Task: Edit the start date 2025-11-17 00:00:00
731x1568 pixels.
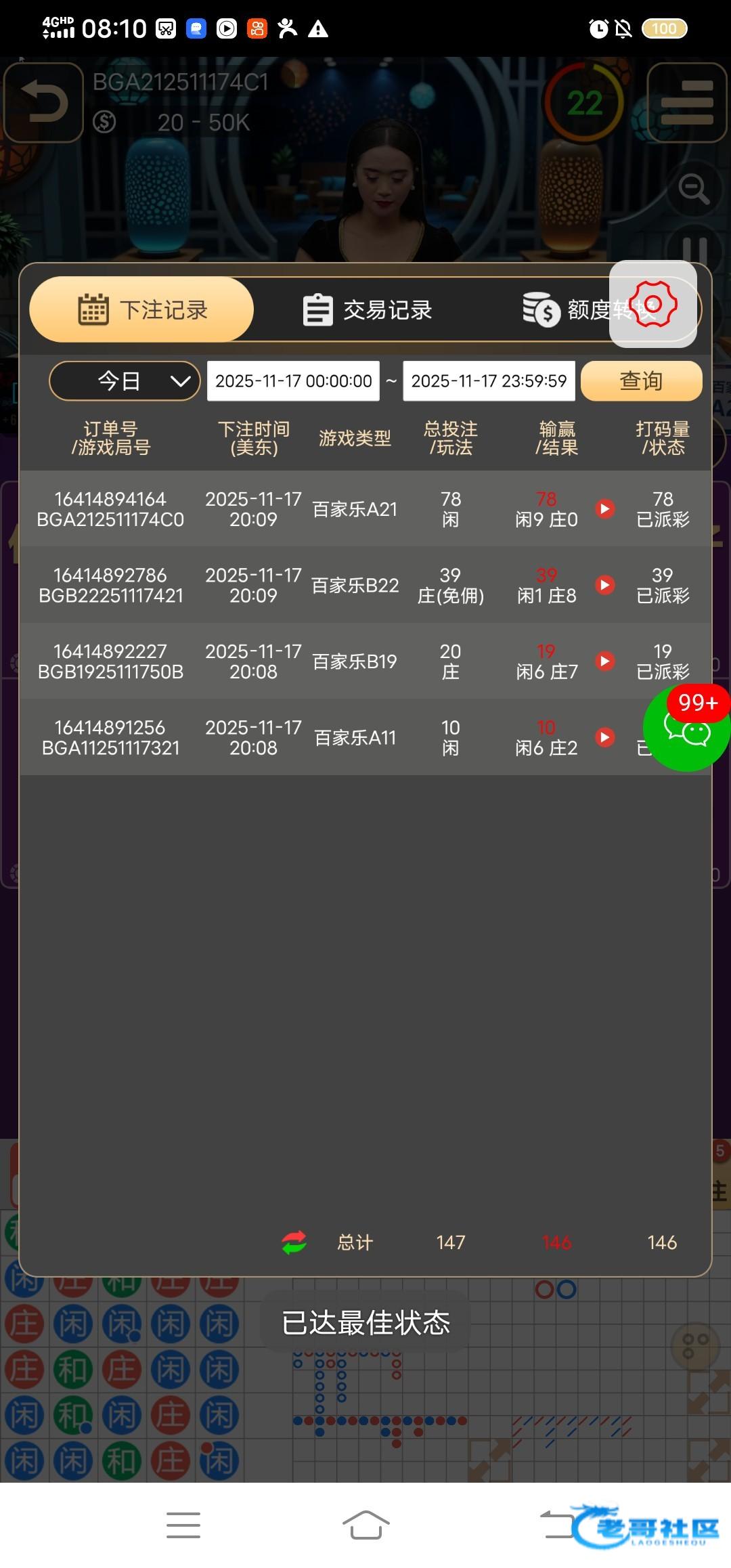Action: pos(293,381)
